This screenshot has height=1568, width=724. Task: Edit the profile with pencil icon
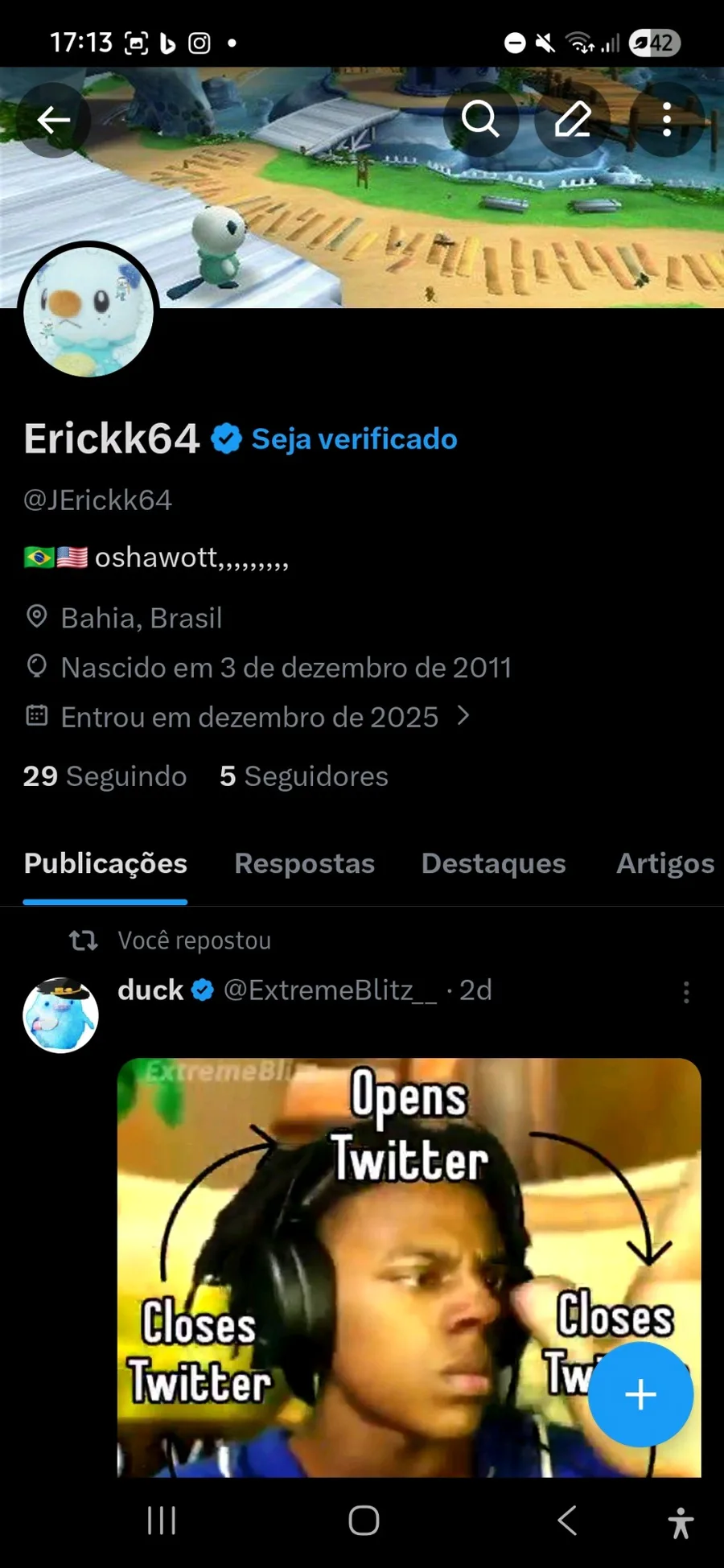click(x=573, y=120)
